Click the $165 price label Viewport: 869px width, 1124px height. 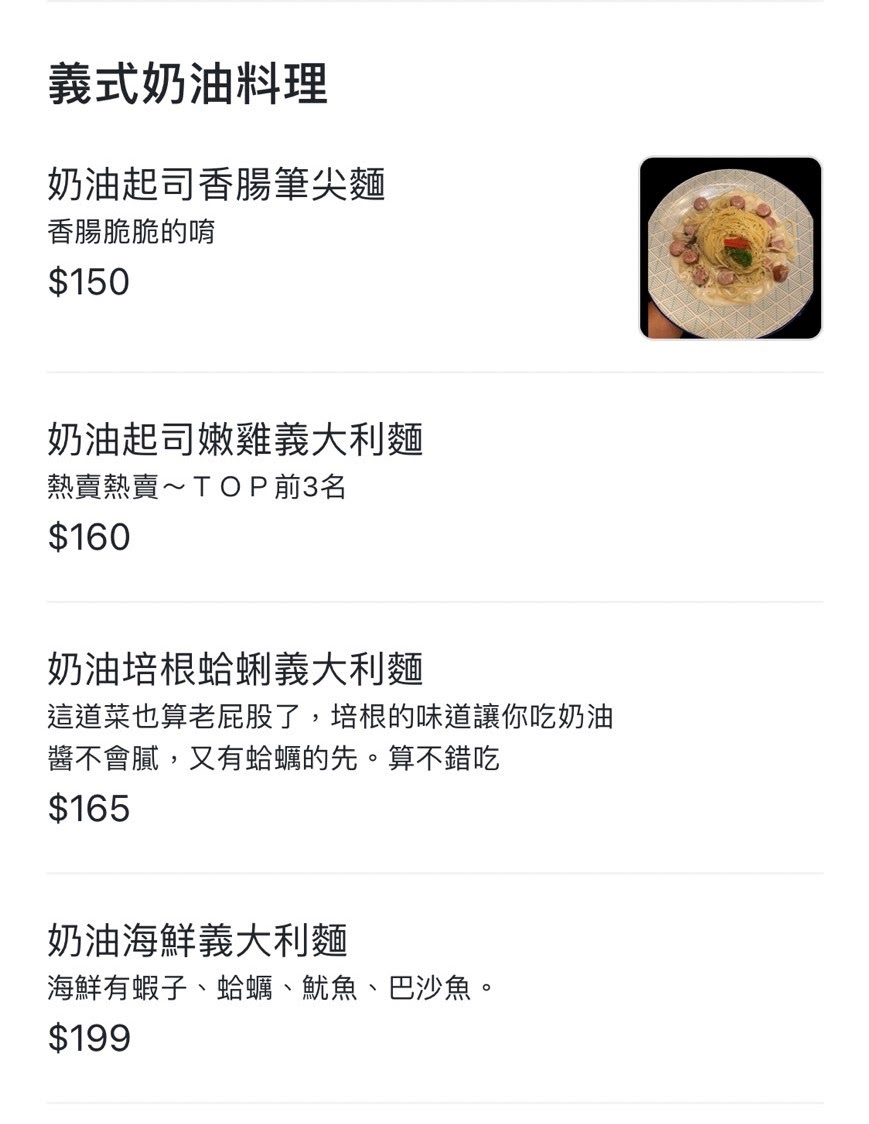[x=90, y=811]
